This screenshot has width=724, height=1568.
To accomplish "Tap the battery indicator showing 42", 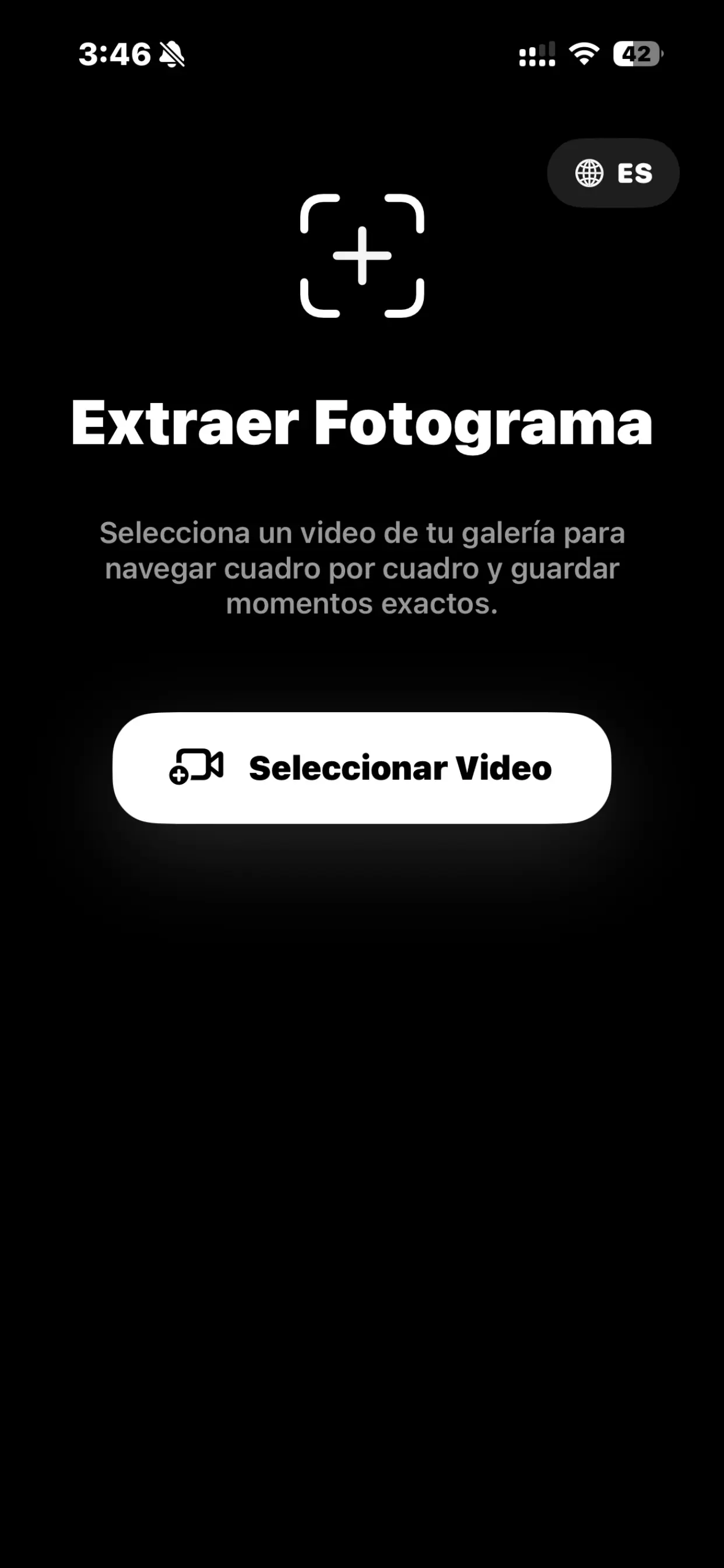I will (x=635, y=54).
